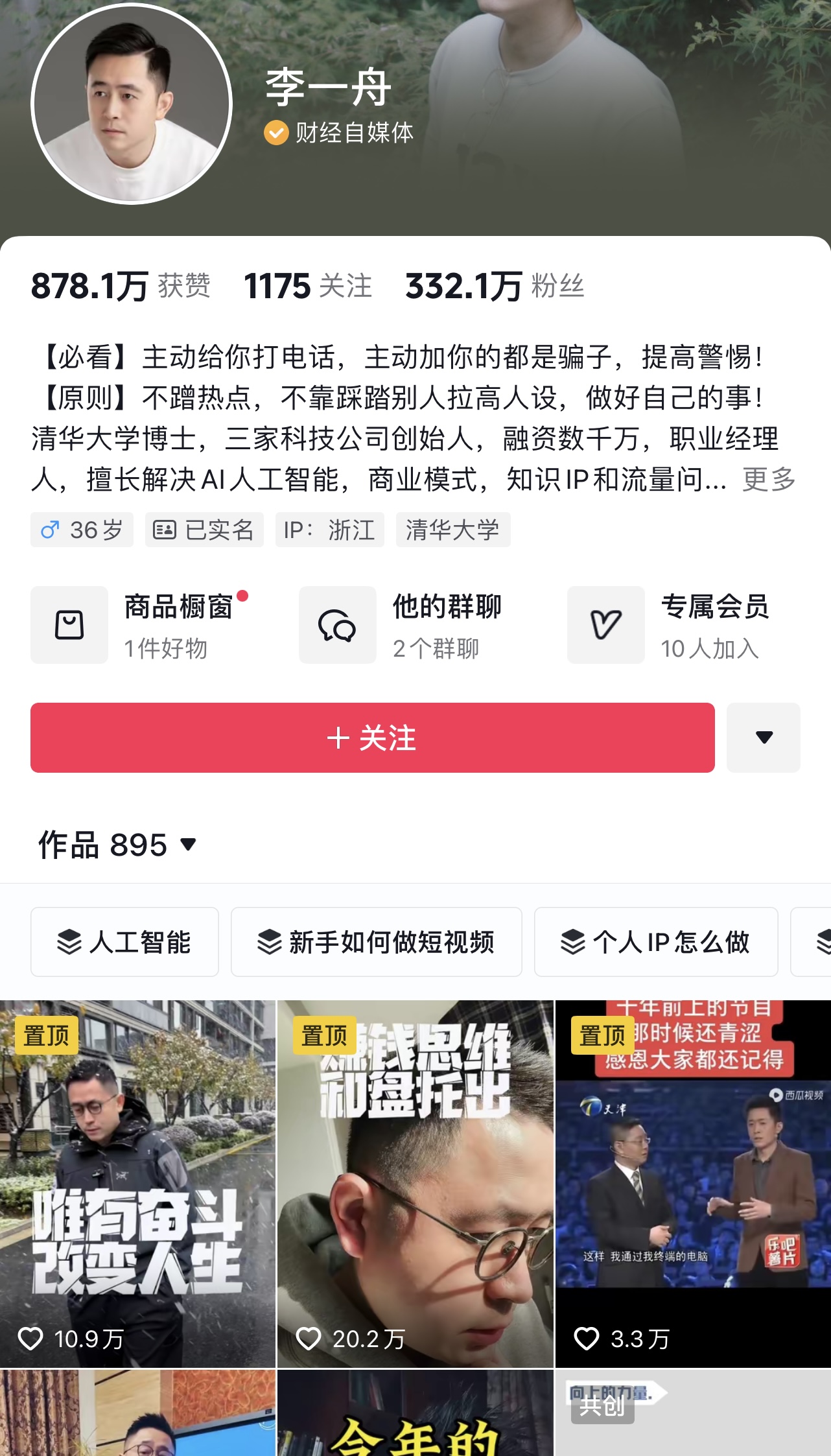Expand the dropdown arrow next to 关注

pyautogui.click(x=763, y=738)
